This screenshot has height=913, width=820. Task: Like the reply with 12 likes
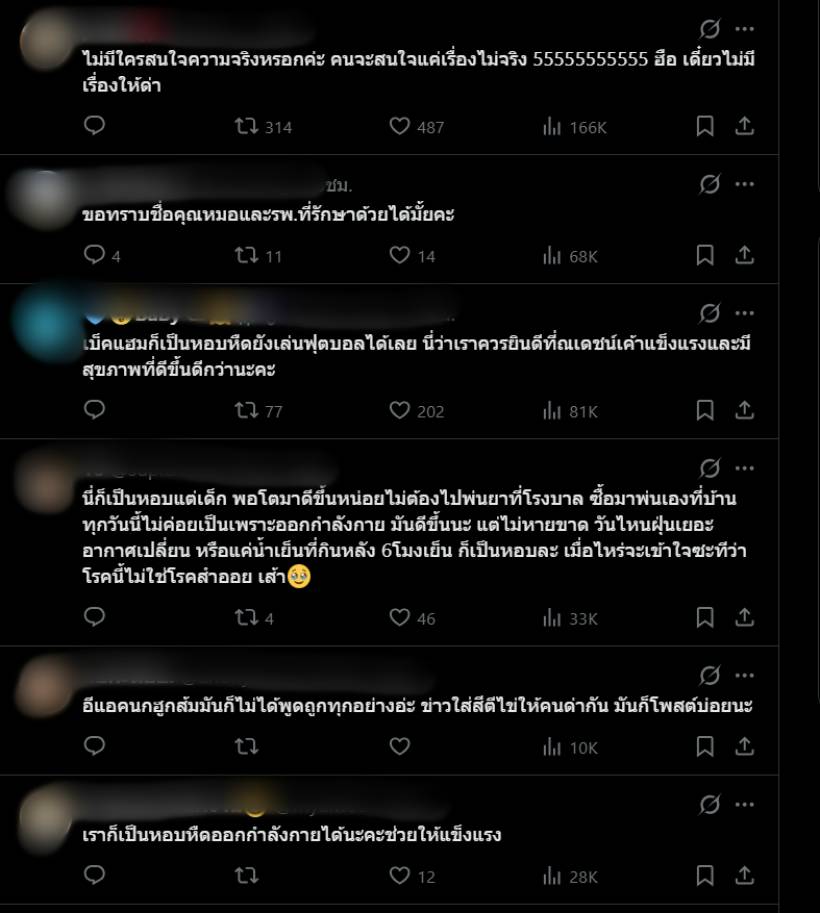[x=399, y=876]
